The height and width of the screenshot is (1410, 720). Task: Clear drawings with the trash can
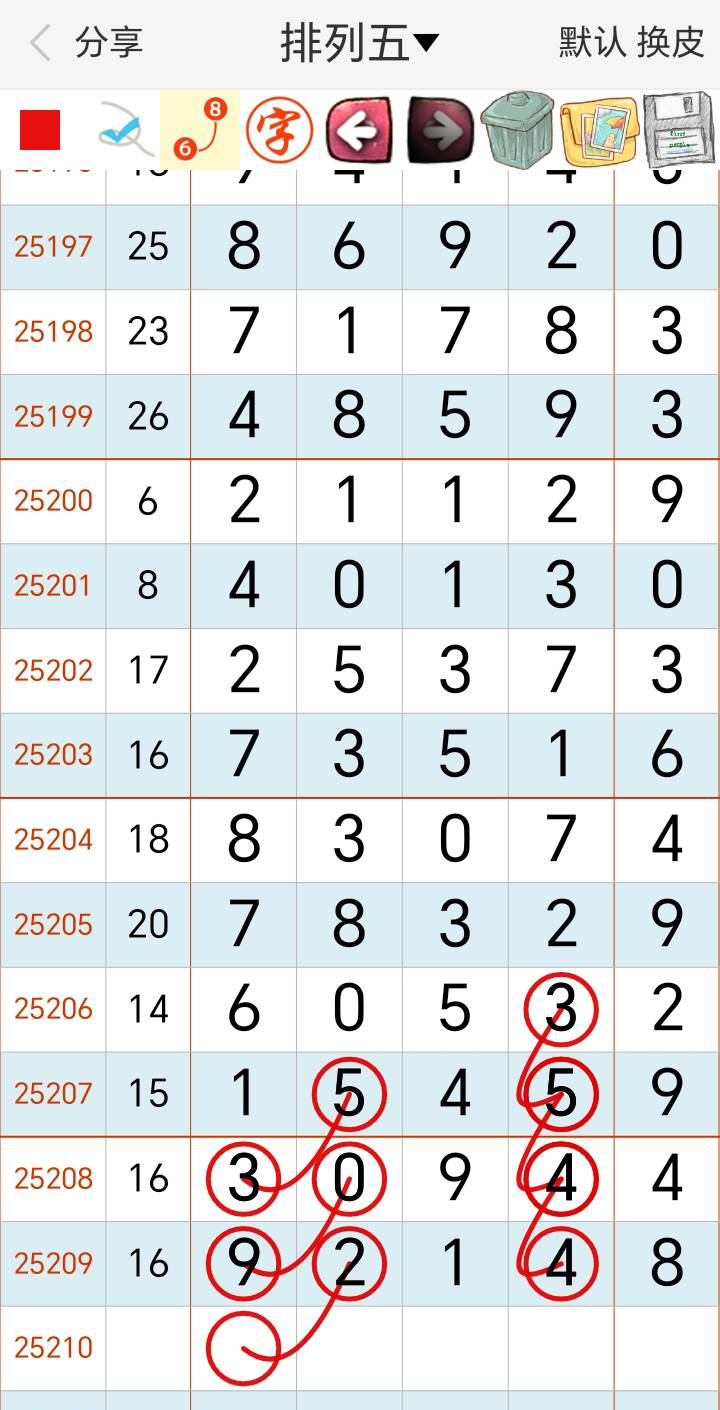click(x=518, y=130)
